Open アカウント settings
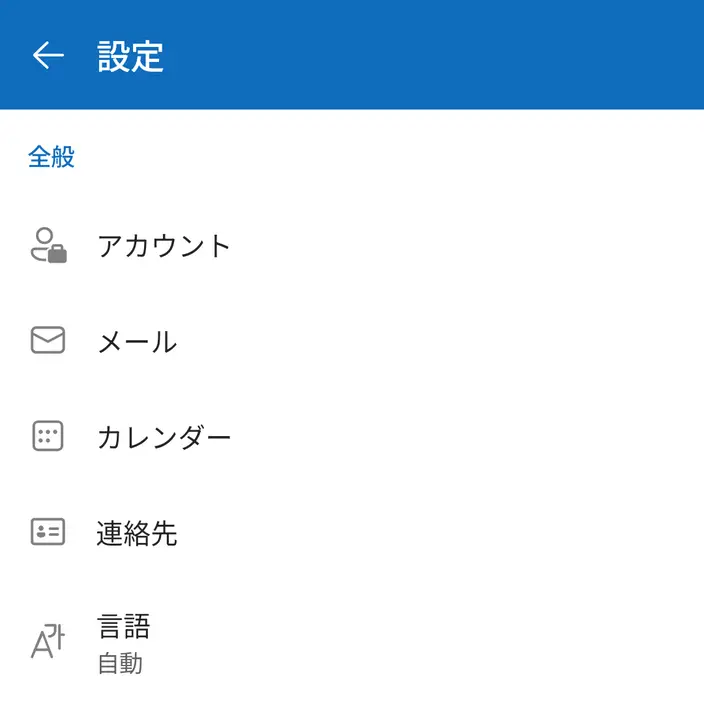The height and width of the screenshot is (704, 704). coord(352,246)
